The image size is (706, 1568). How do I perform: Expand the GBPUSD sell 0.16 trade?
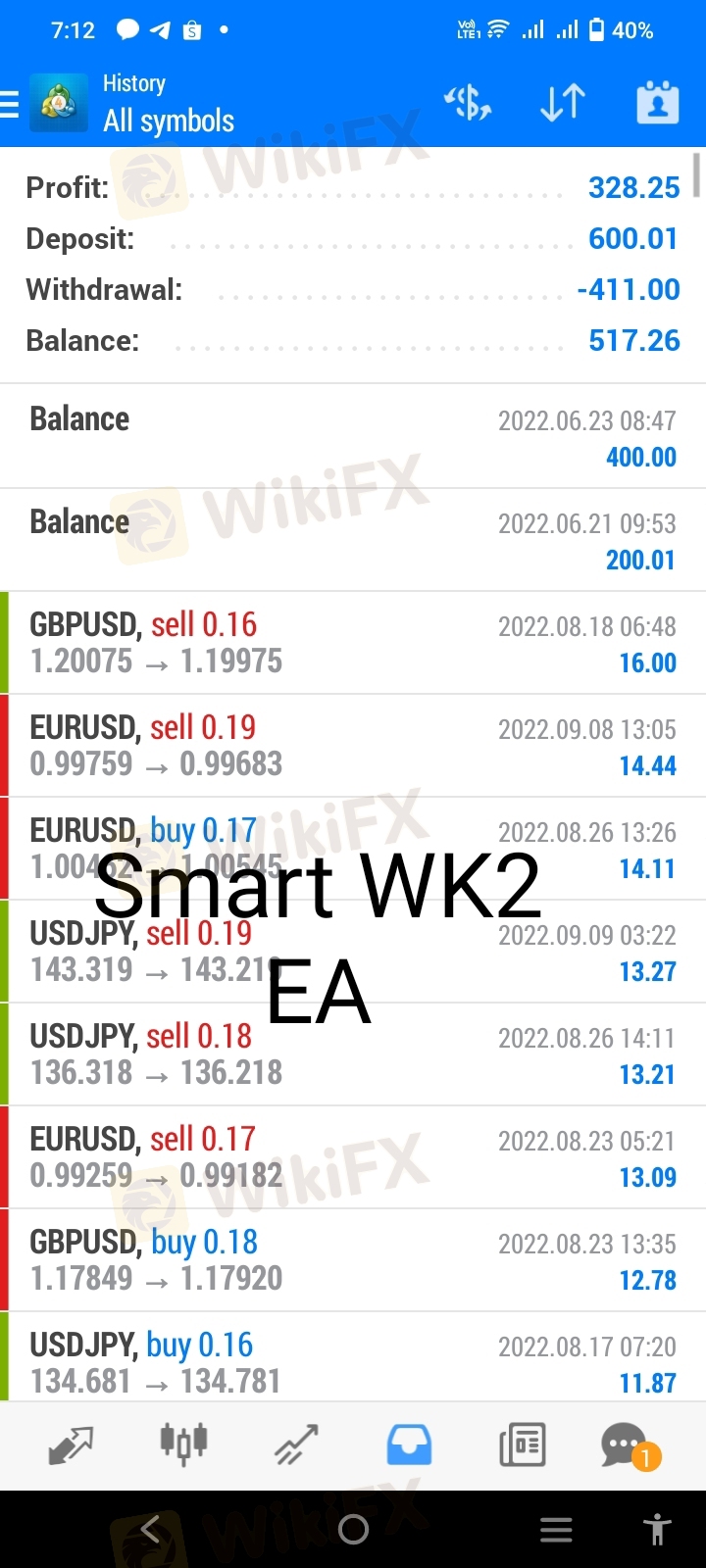click(x=353, y=643)
